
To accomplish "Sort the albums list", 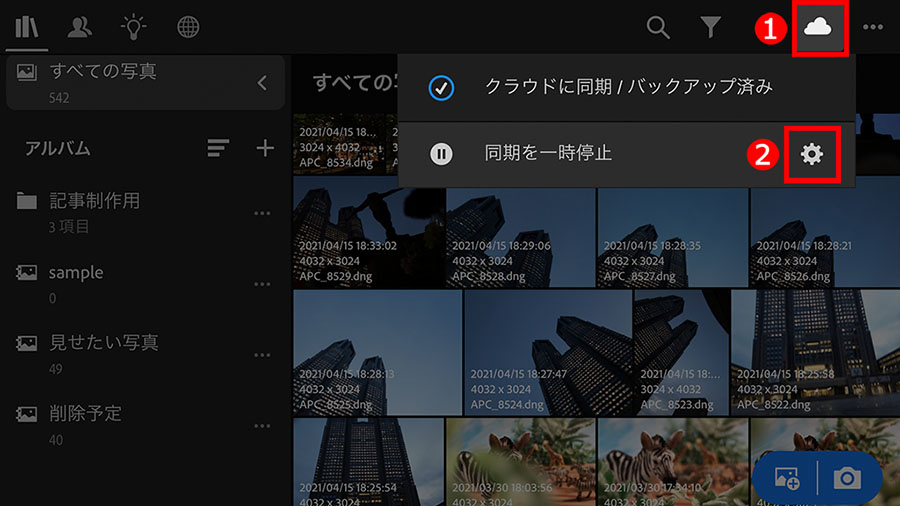I will point(218,148).
